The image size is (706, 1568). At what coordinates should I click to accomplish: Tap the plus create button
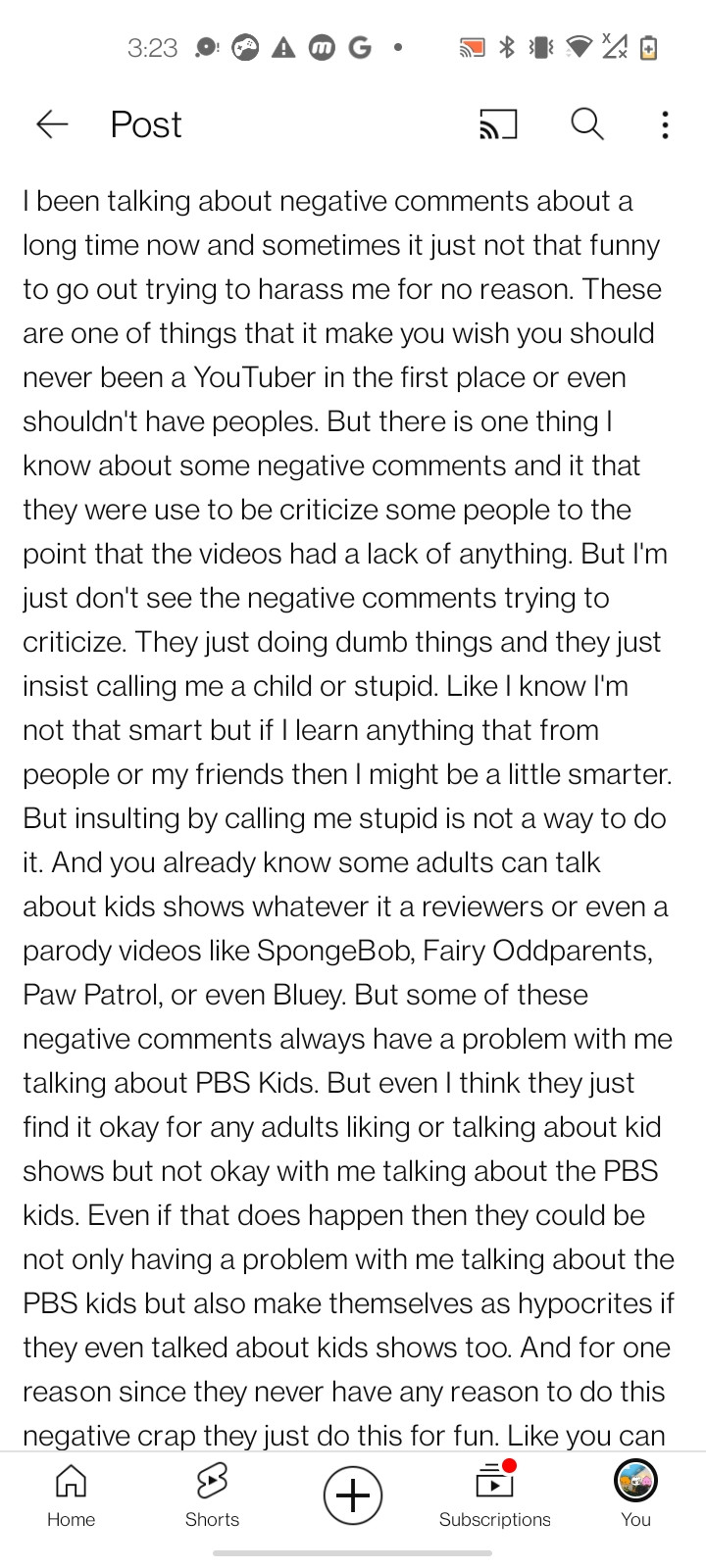click(x=353, y=1495)
